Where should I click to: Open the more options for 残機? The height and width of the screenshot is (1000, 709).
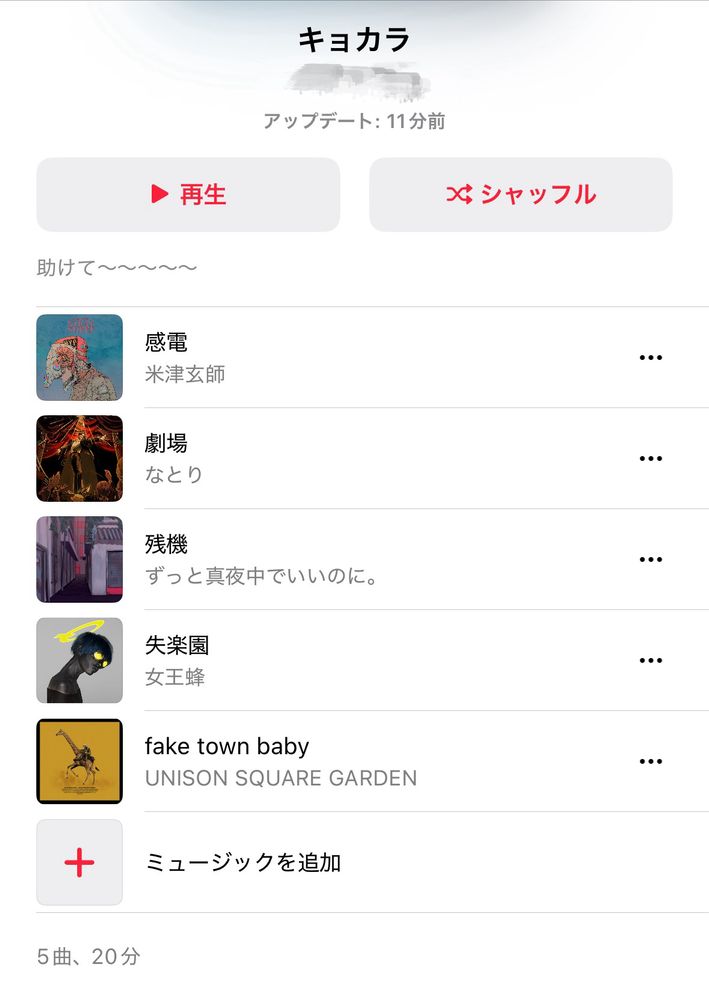(650, 560)
